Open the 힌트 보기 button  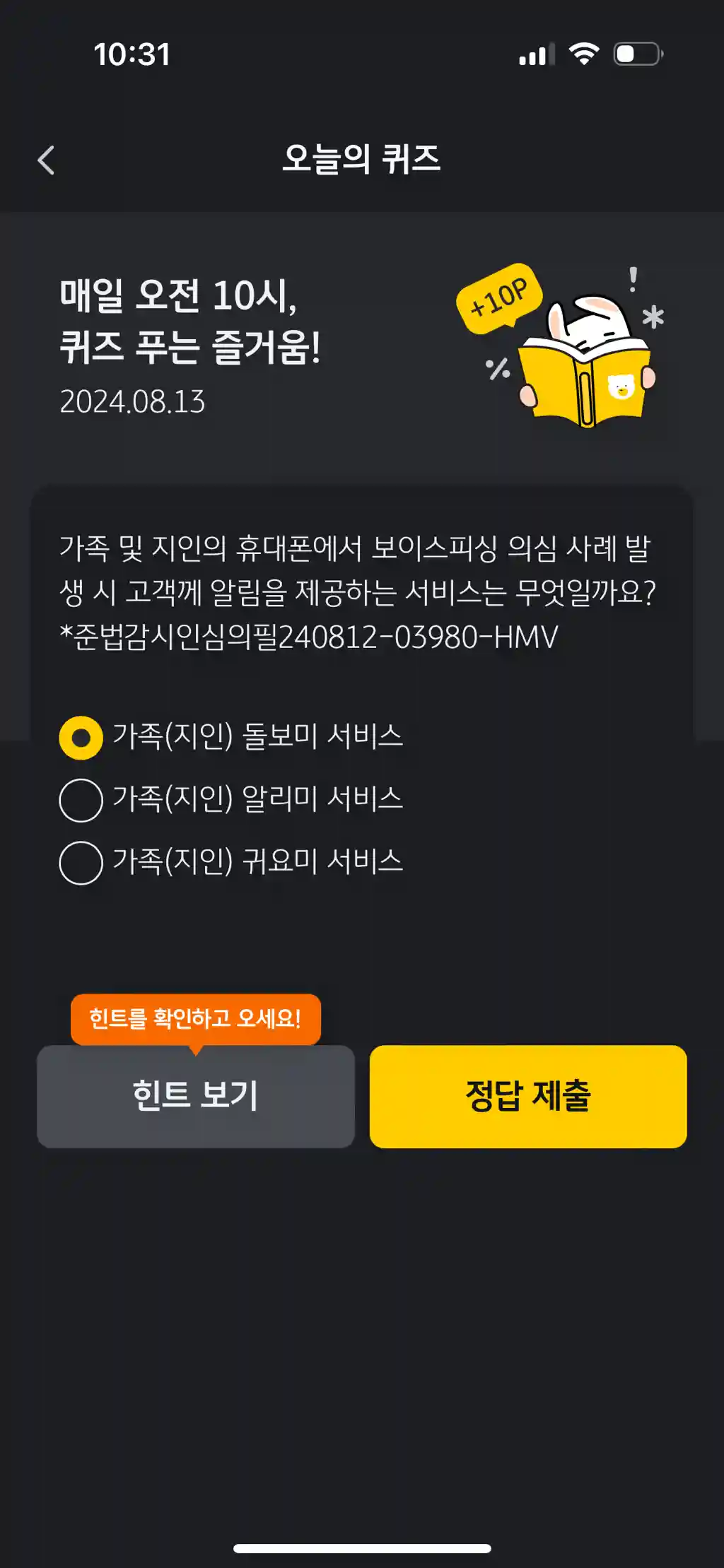click(x=196, y=1096)
